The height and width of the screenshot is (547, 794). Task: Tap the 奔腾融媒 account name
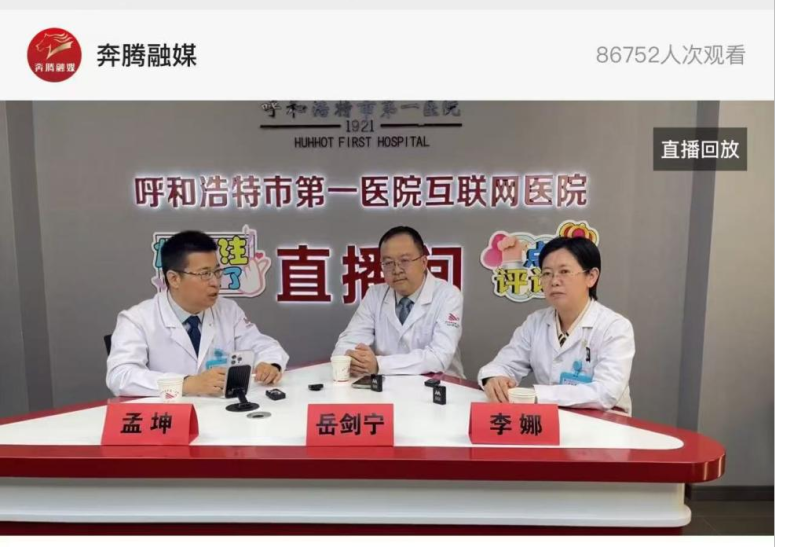146,56
